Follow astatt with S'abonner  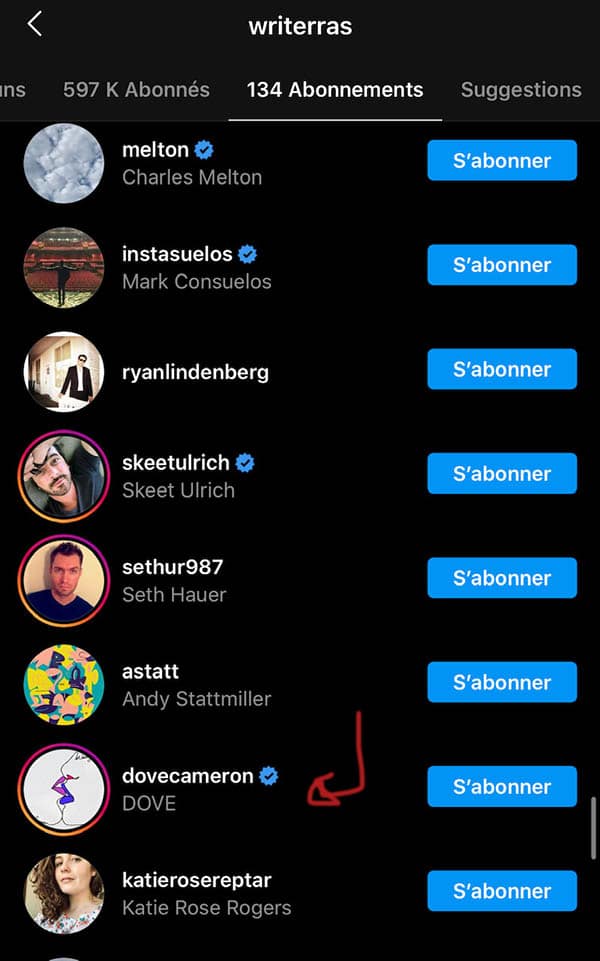pyautogui.click(x=502, y=682)
